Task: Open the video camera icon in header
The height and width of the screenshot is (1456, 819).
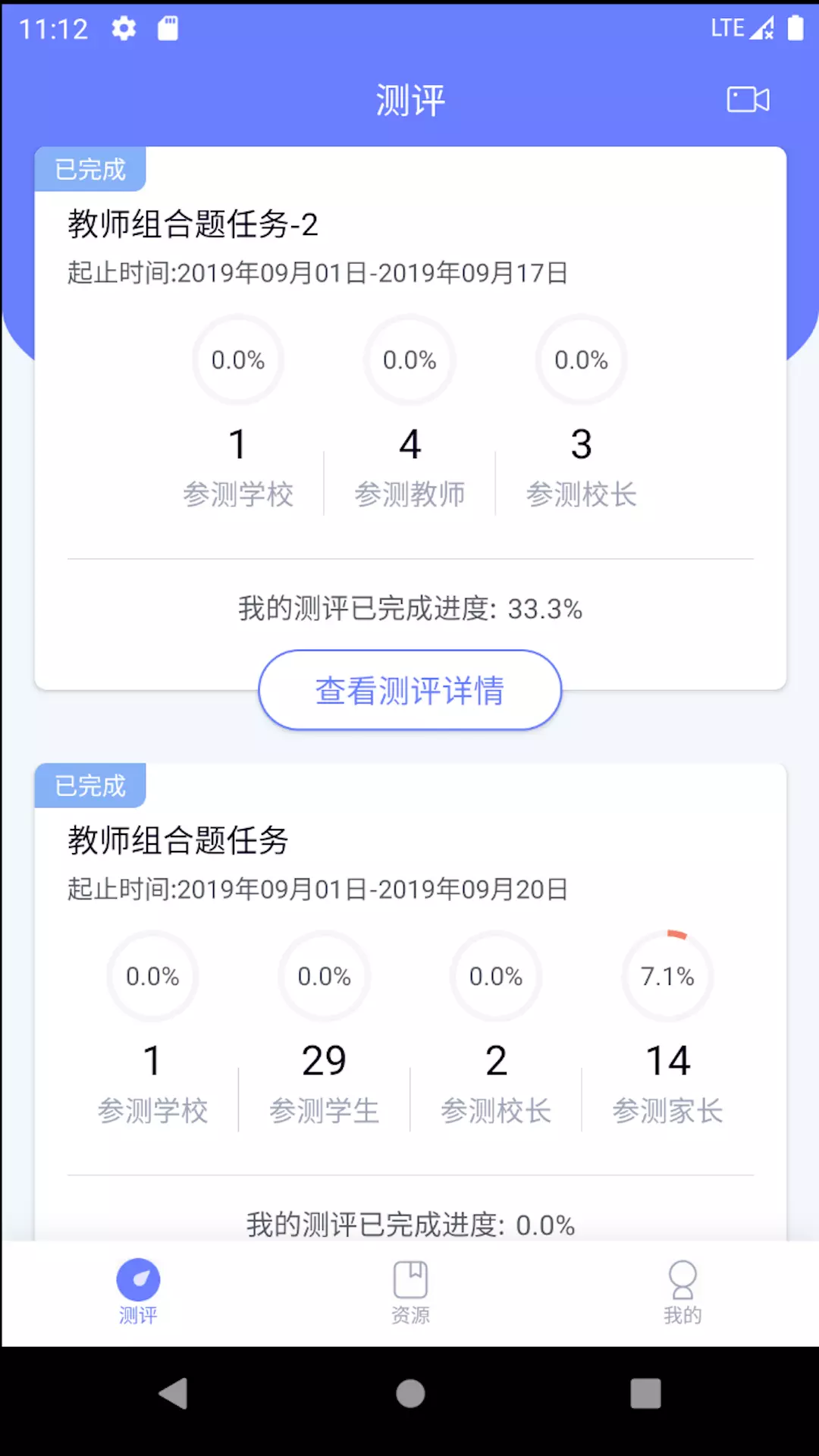Action: click(x=748, y=99)
